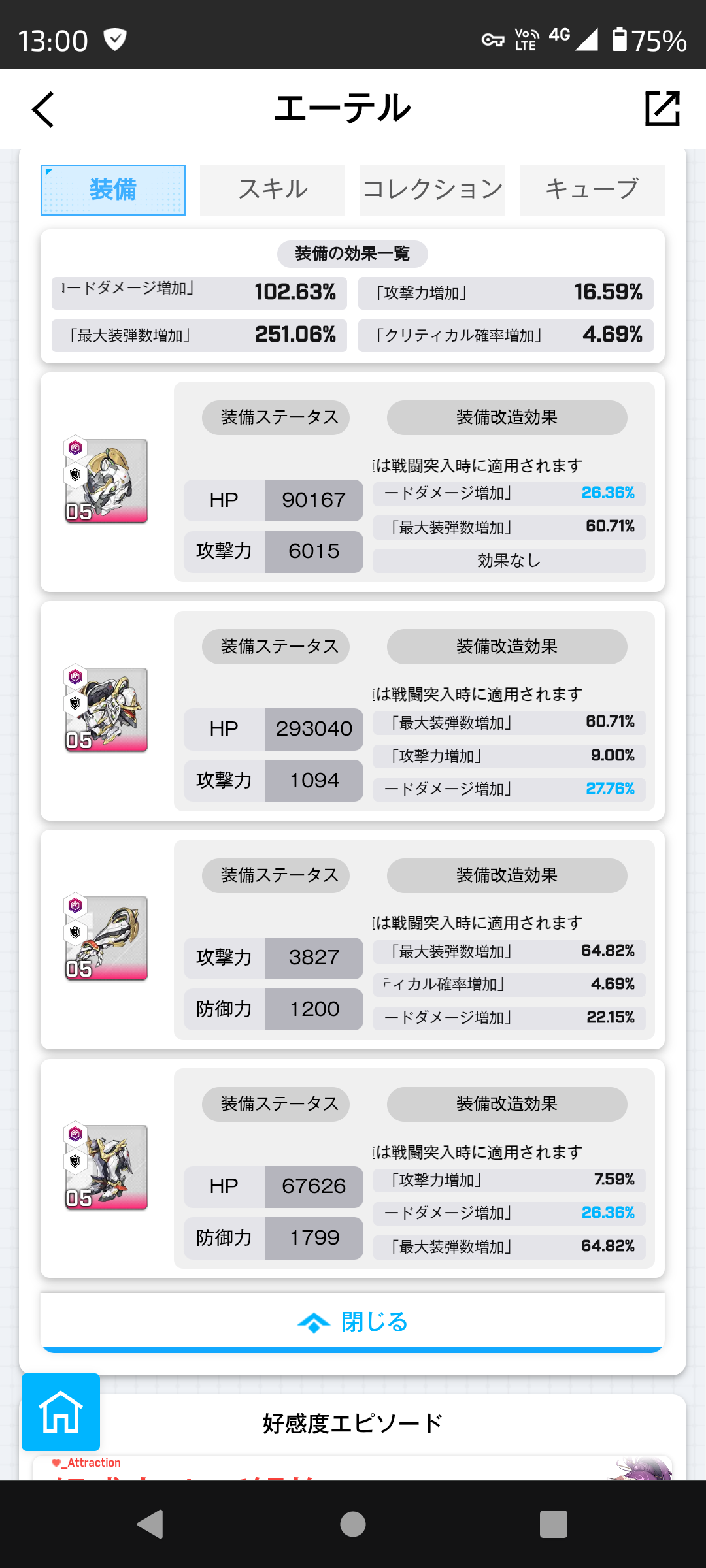
Task: Open recent apps with the square button
Action: (x=553, y=1524)
